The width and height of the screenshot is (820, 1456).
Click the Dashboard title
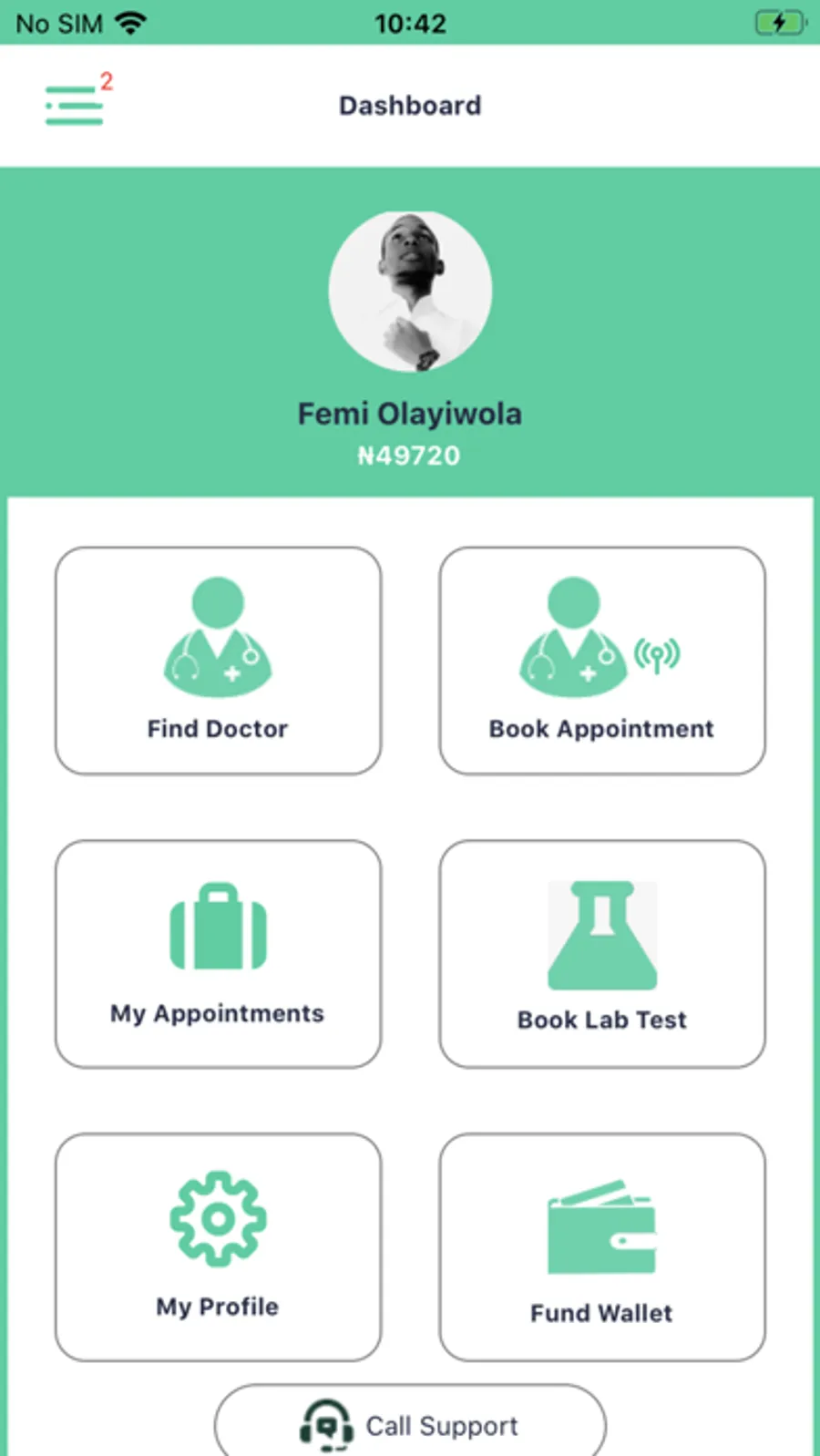click(x=409, y=106)
